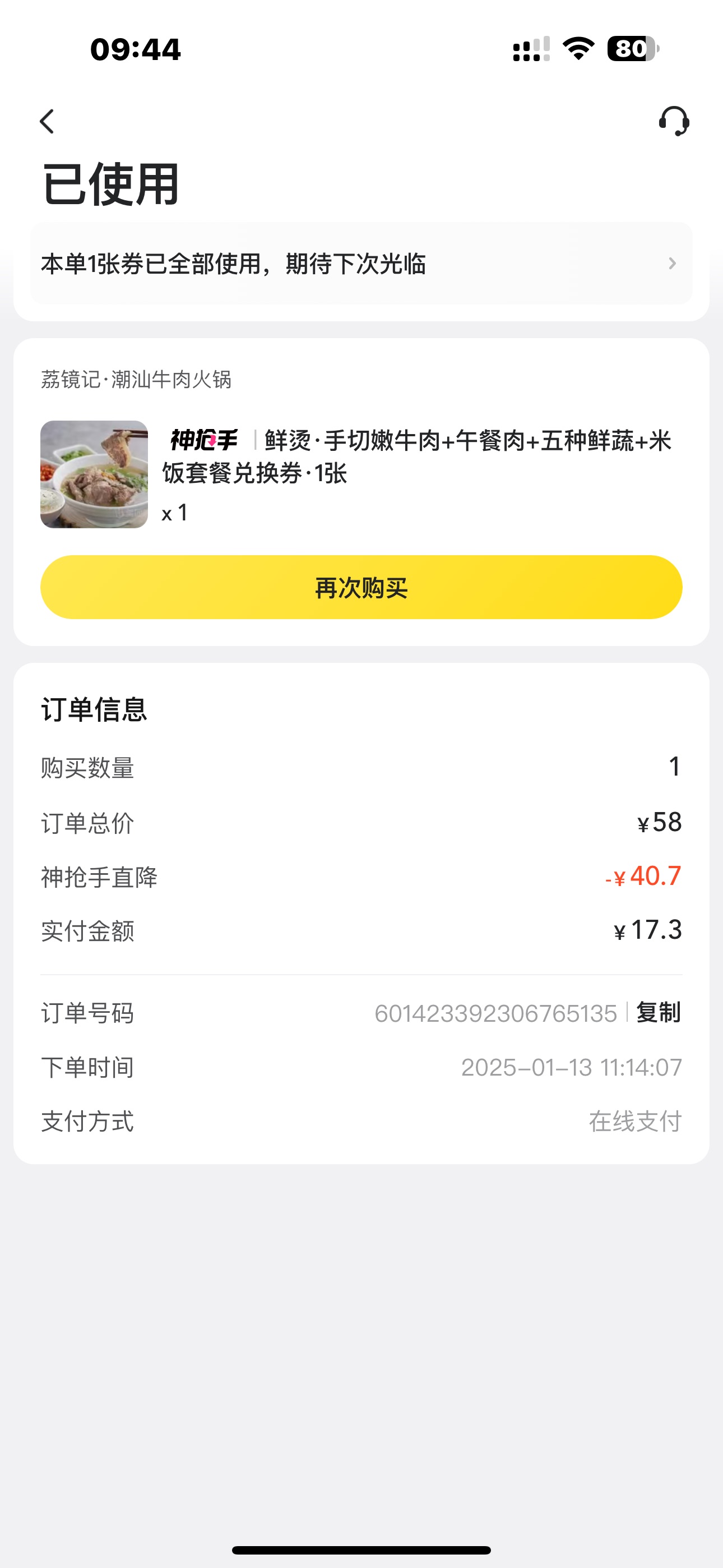Tap 再次购买 to buy again

click(x=361, y=587)
